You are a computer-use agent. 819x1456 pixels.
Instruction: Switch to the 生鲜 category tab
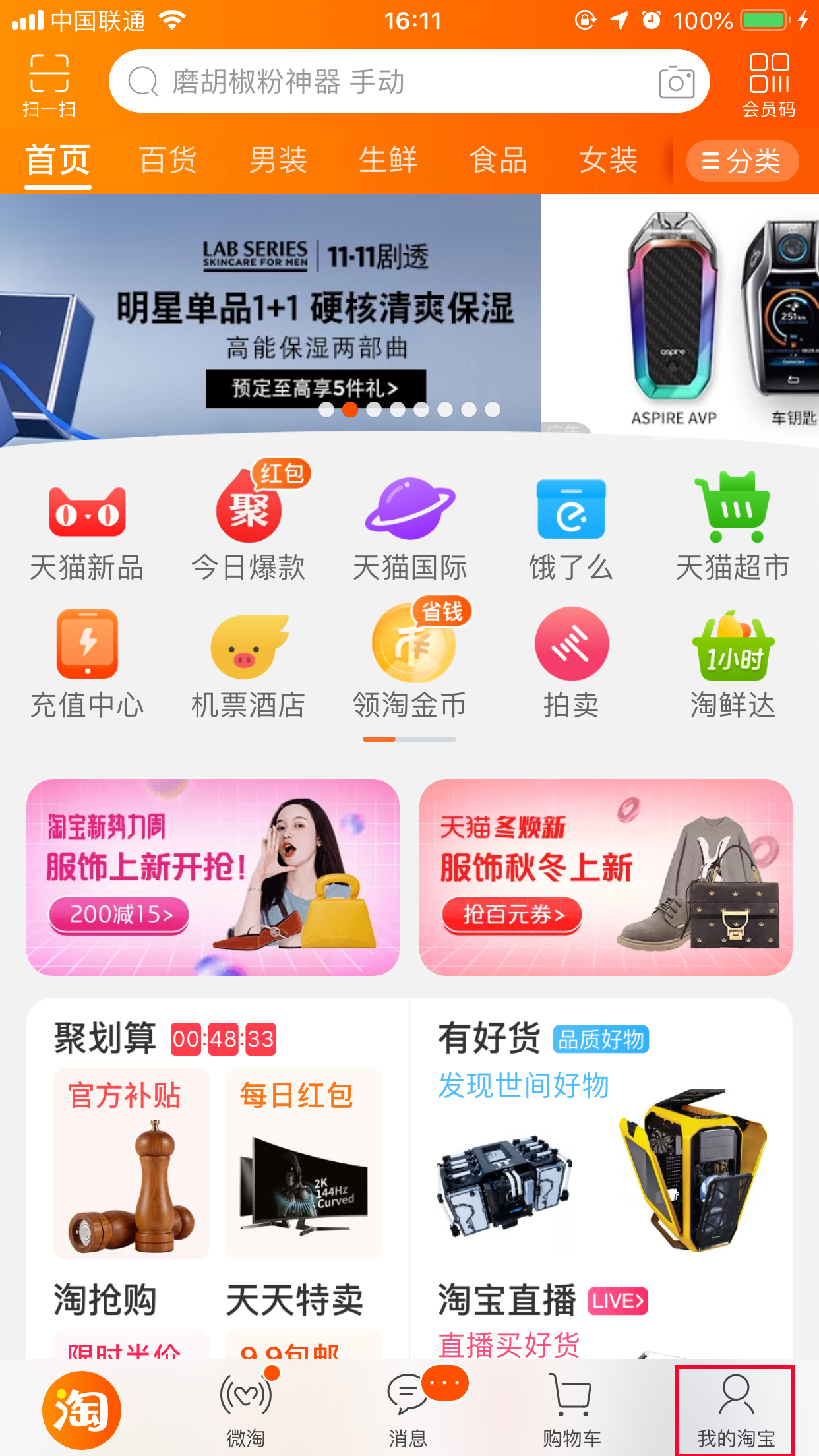point(388,160)
